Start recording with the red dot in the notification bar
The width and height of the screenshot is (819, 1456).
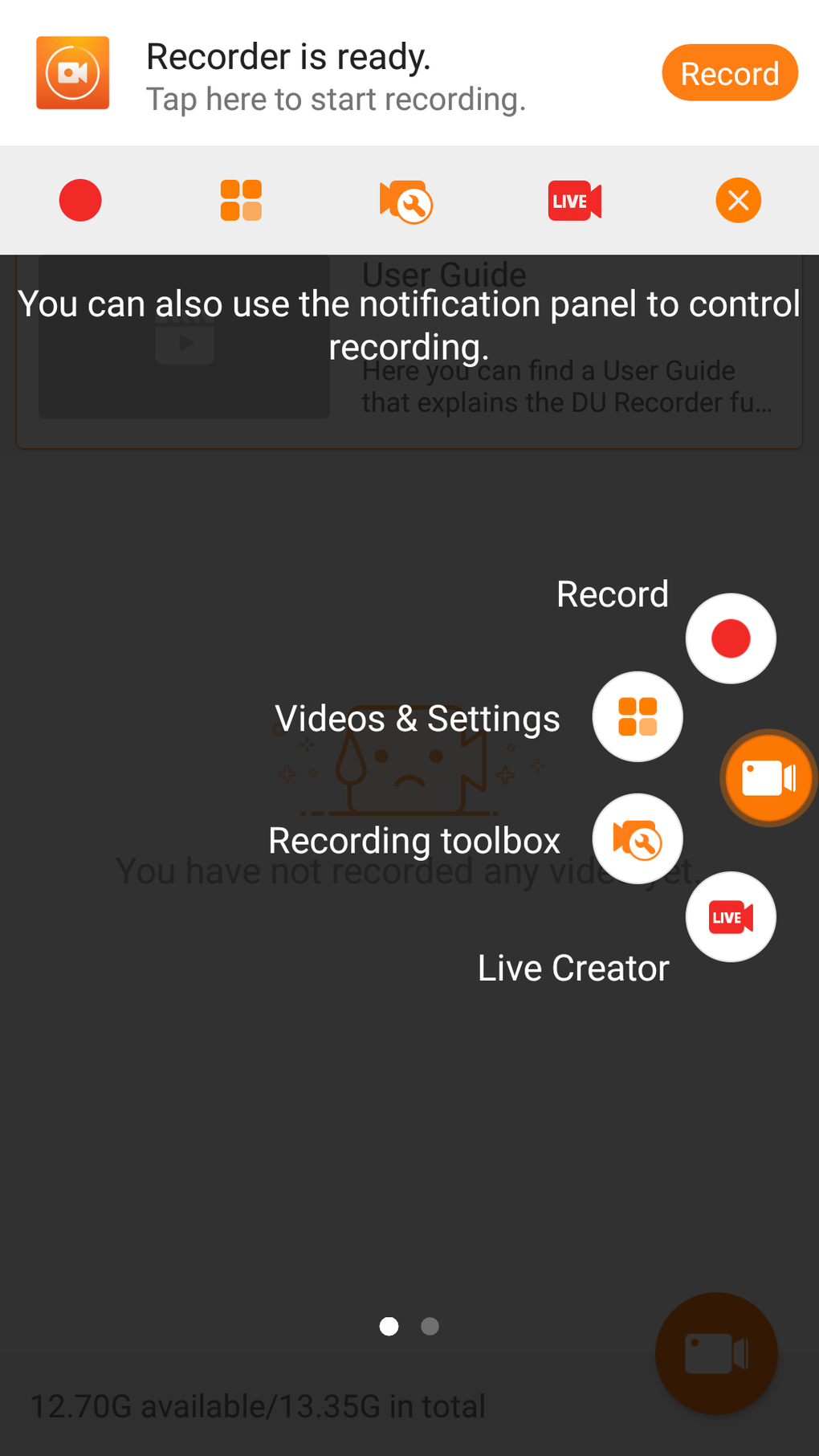click(80, 200)
